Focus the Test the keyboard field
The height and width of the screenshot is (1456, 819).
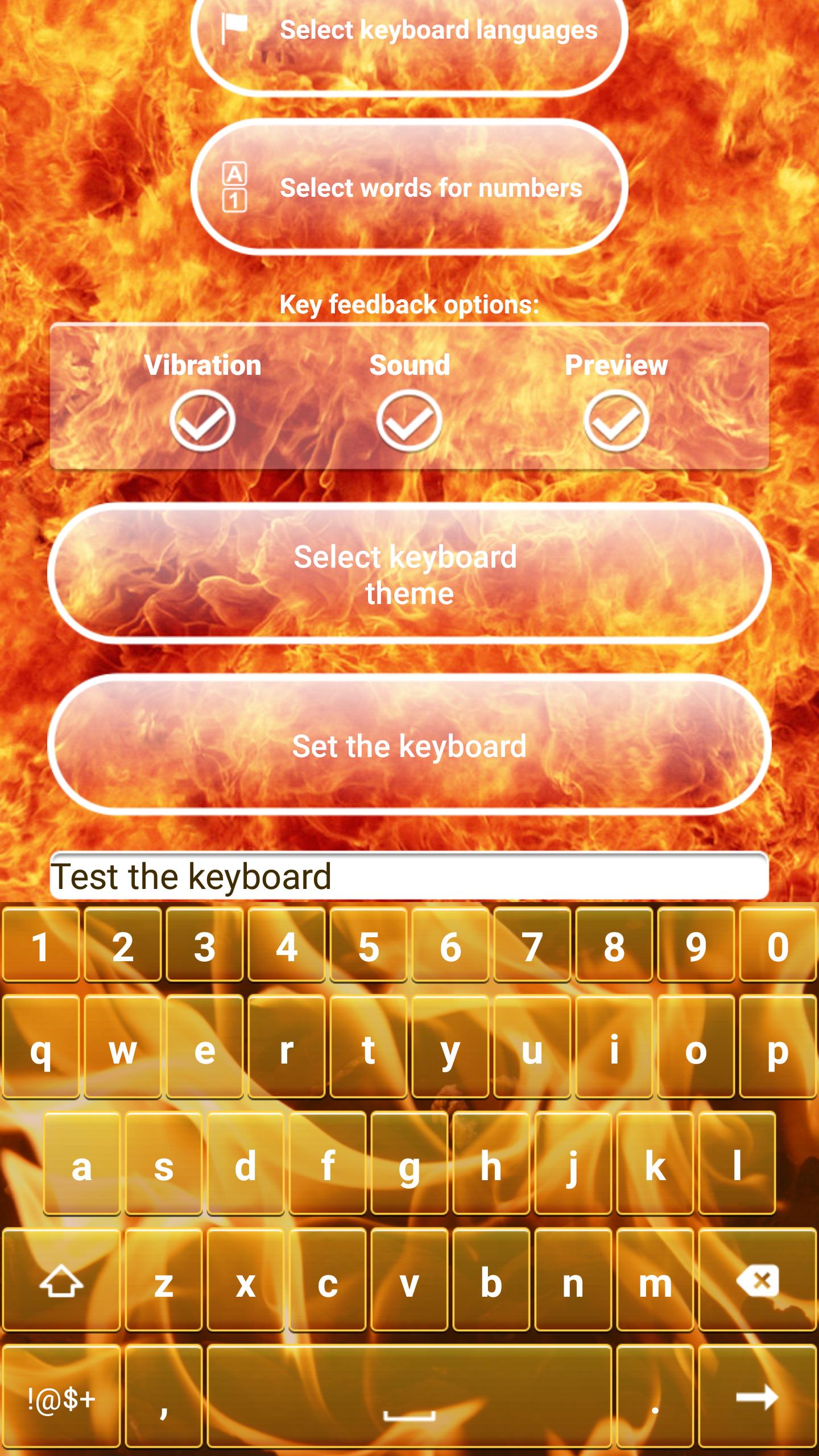click(x=409, y=876)
